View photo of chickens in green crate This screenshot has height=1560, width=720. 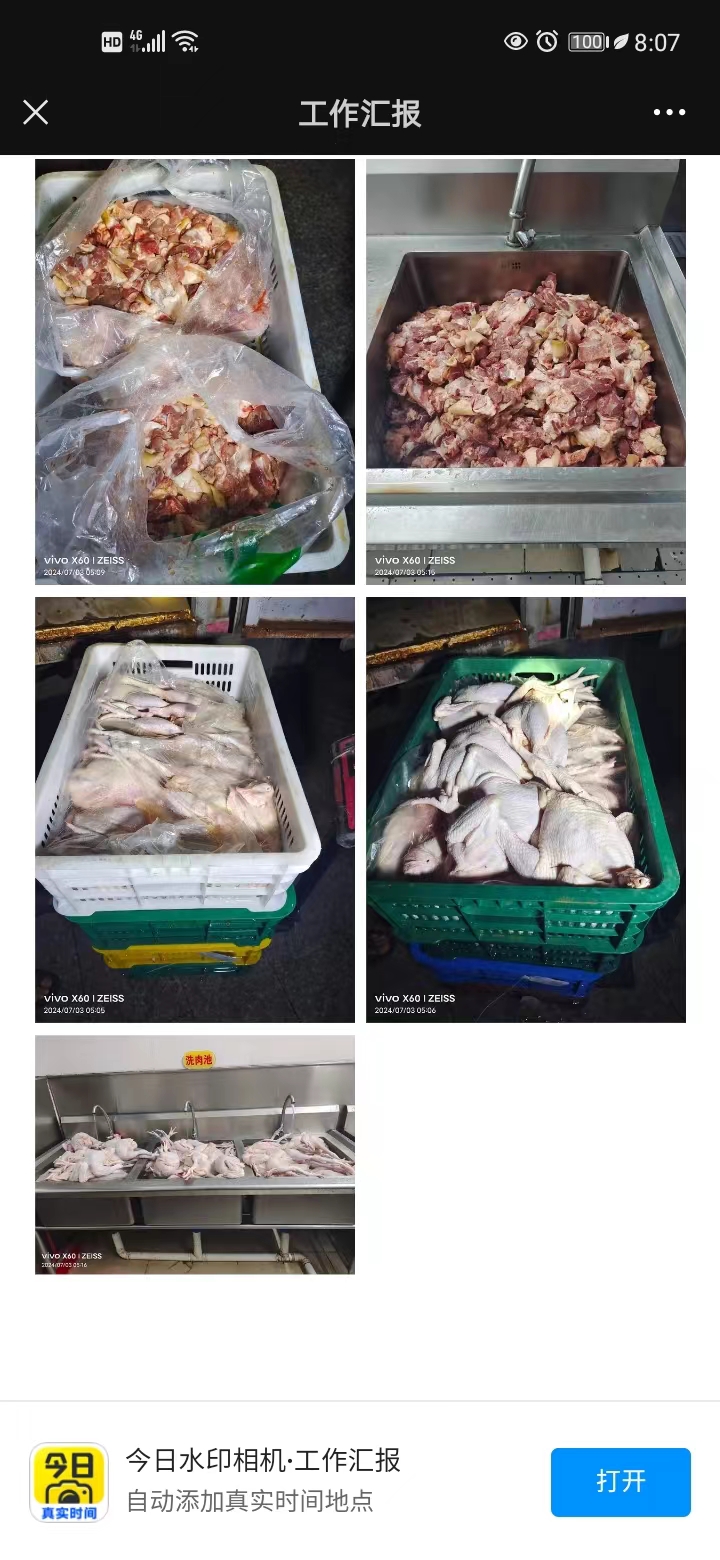coord(526,810)
